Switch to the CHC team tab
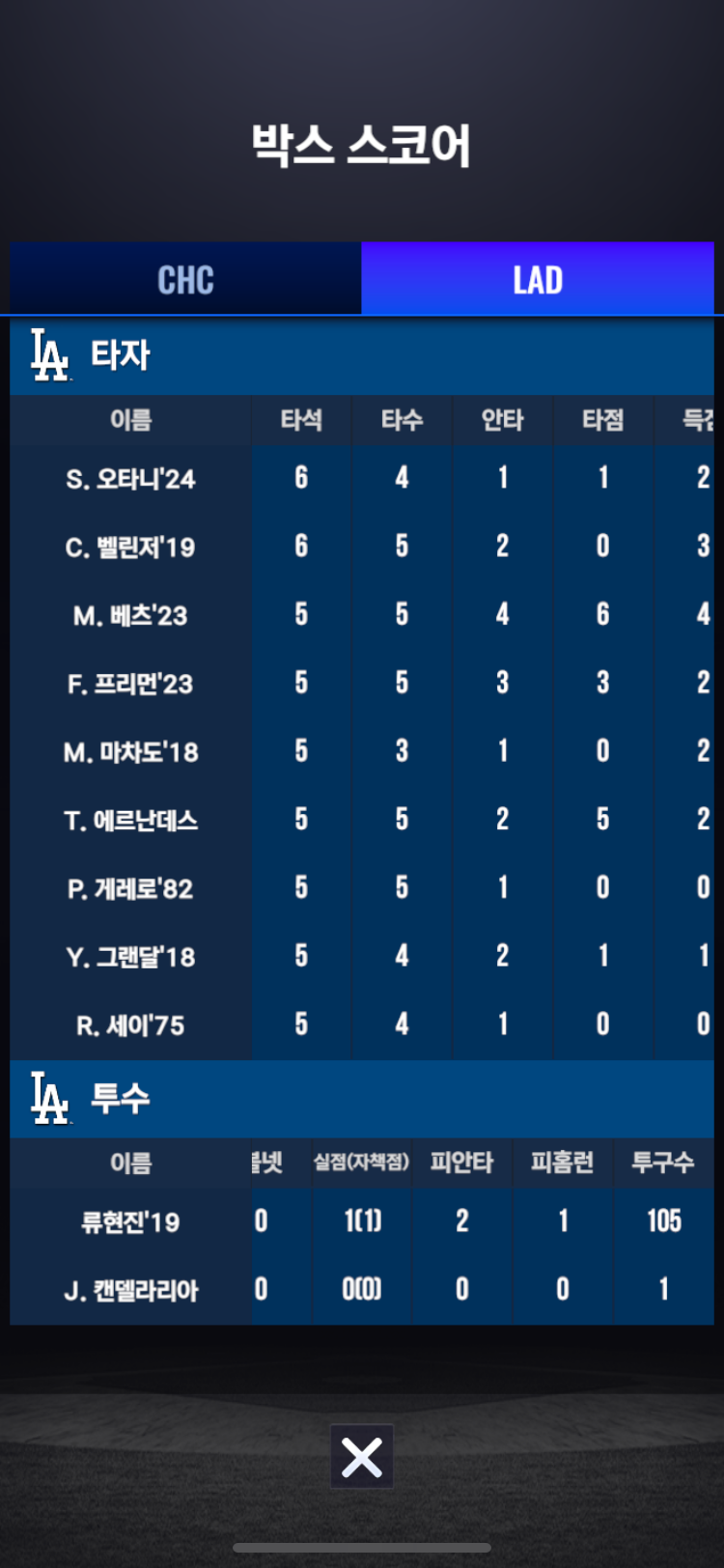 point(185,280)
